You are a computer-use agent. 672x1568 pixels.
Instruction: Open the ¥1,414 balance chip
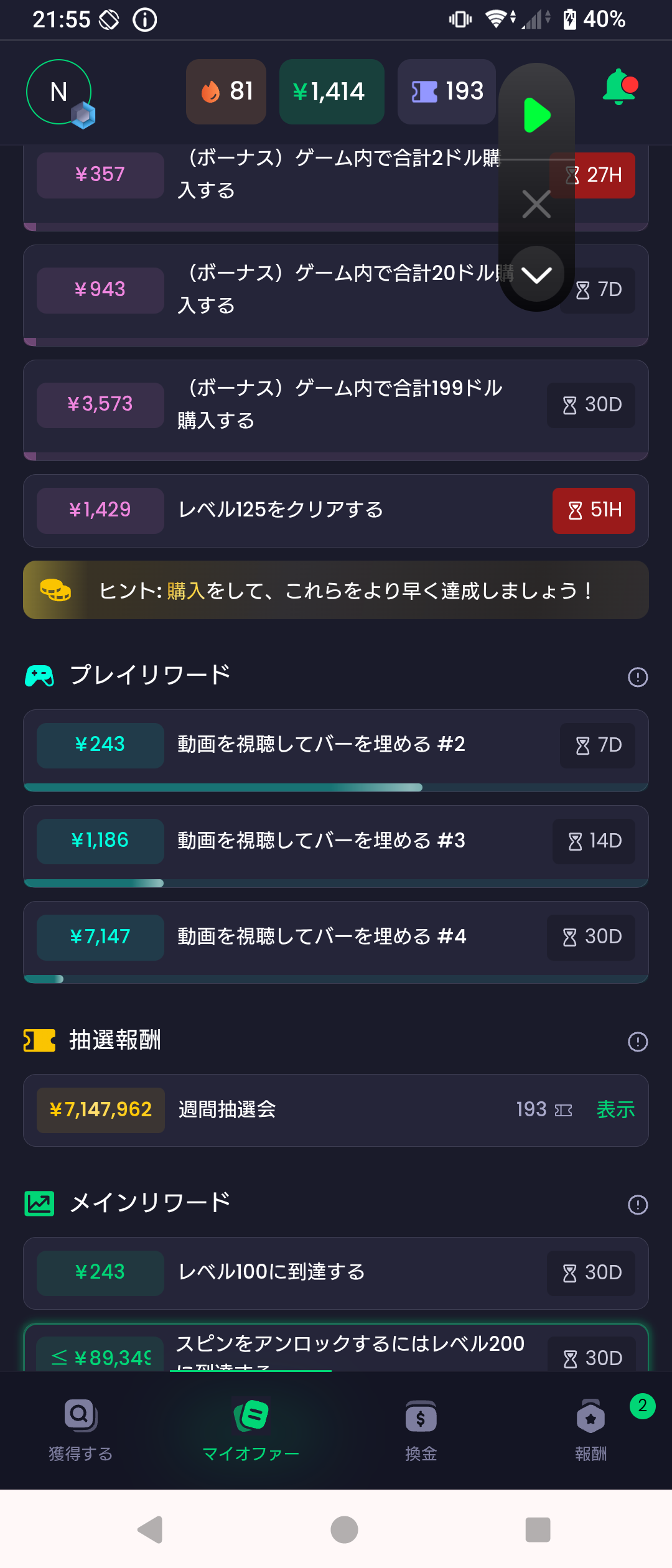coord(331,92)
